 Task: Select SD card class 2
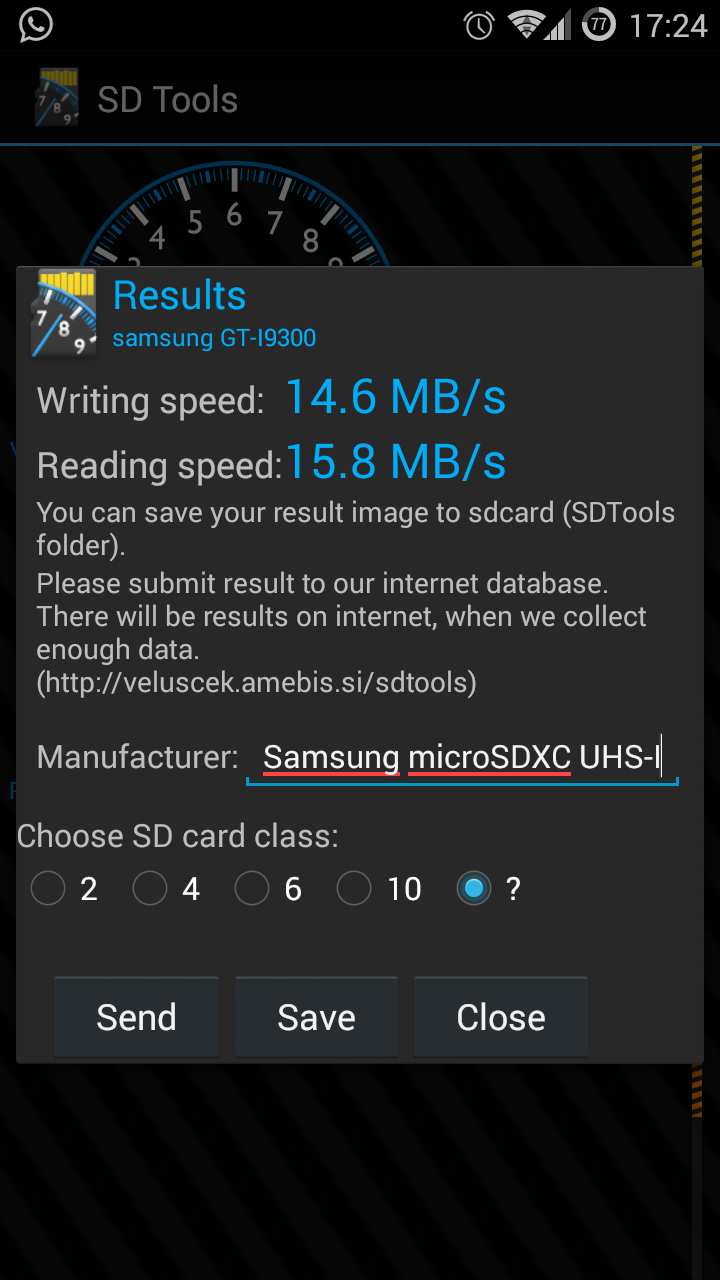point(48,888)
